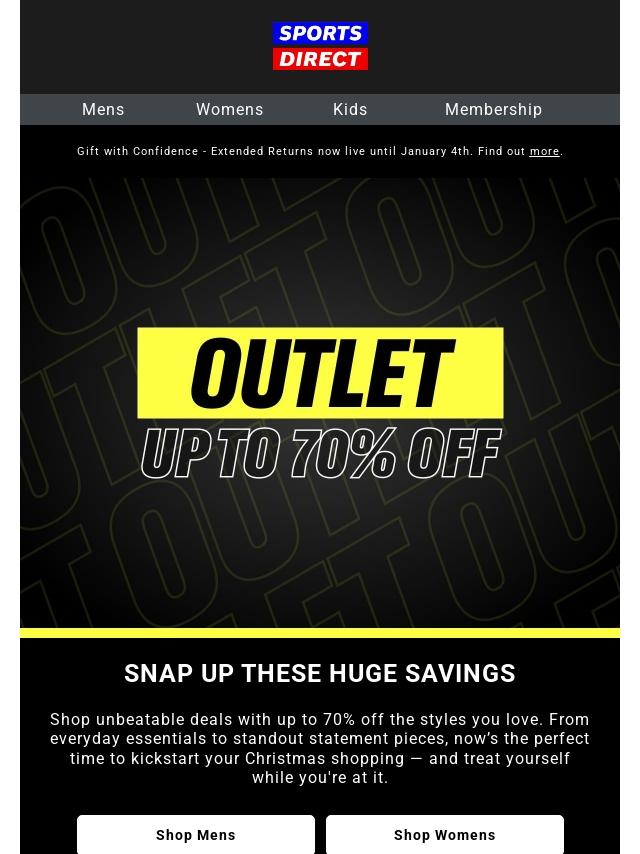Tap the Shop Womens button

[445, 835]
